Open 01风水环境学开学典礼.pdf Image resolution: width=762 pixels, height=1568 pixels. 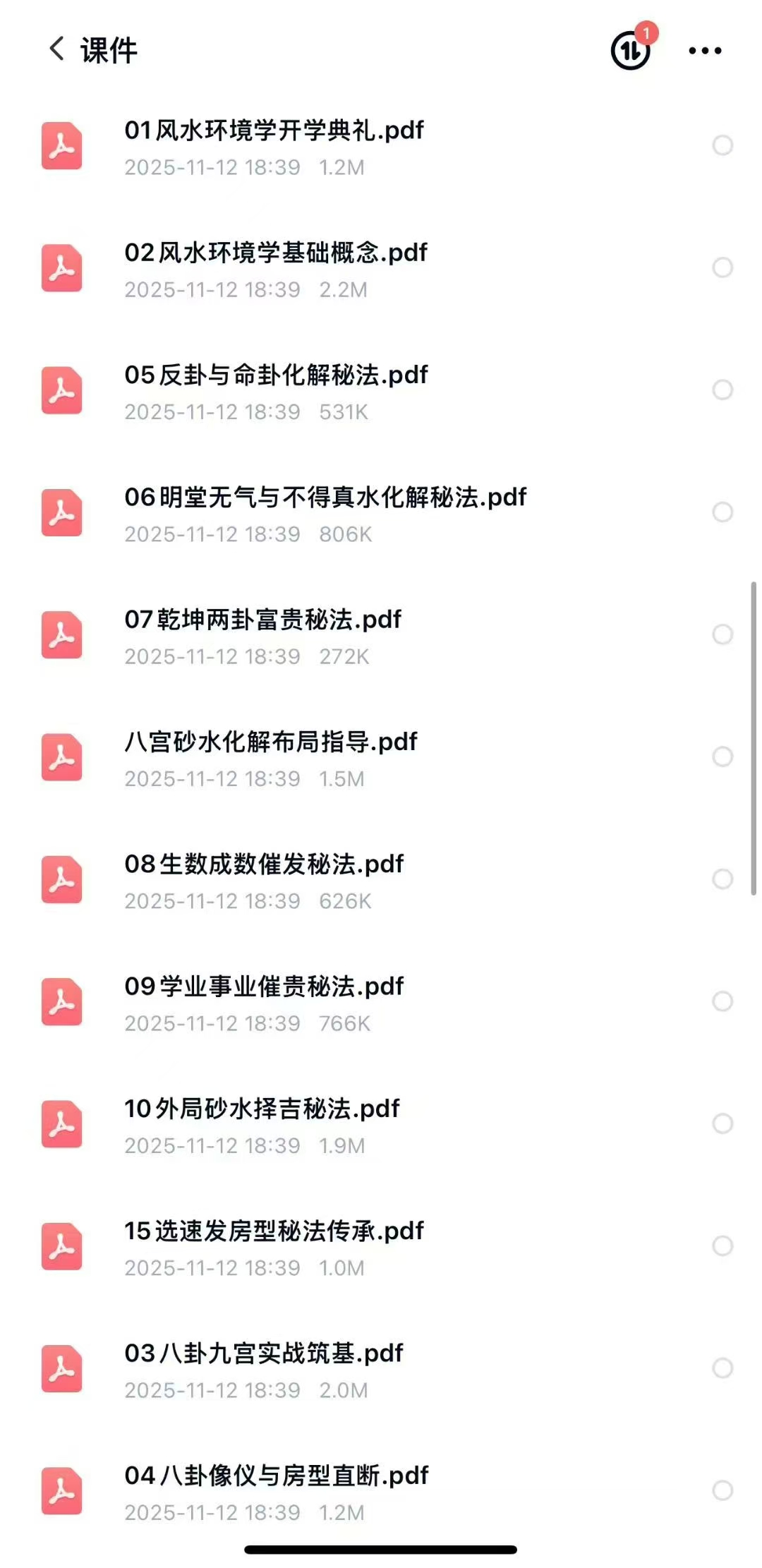pos(274,131)
